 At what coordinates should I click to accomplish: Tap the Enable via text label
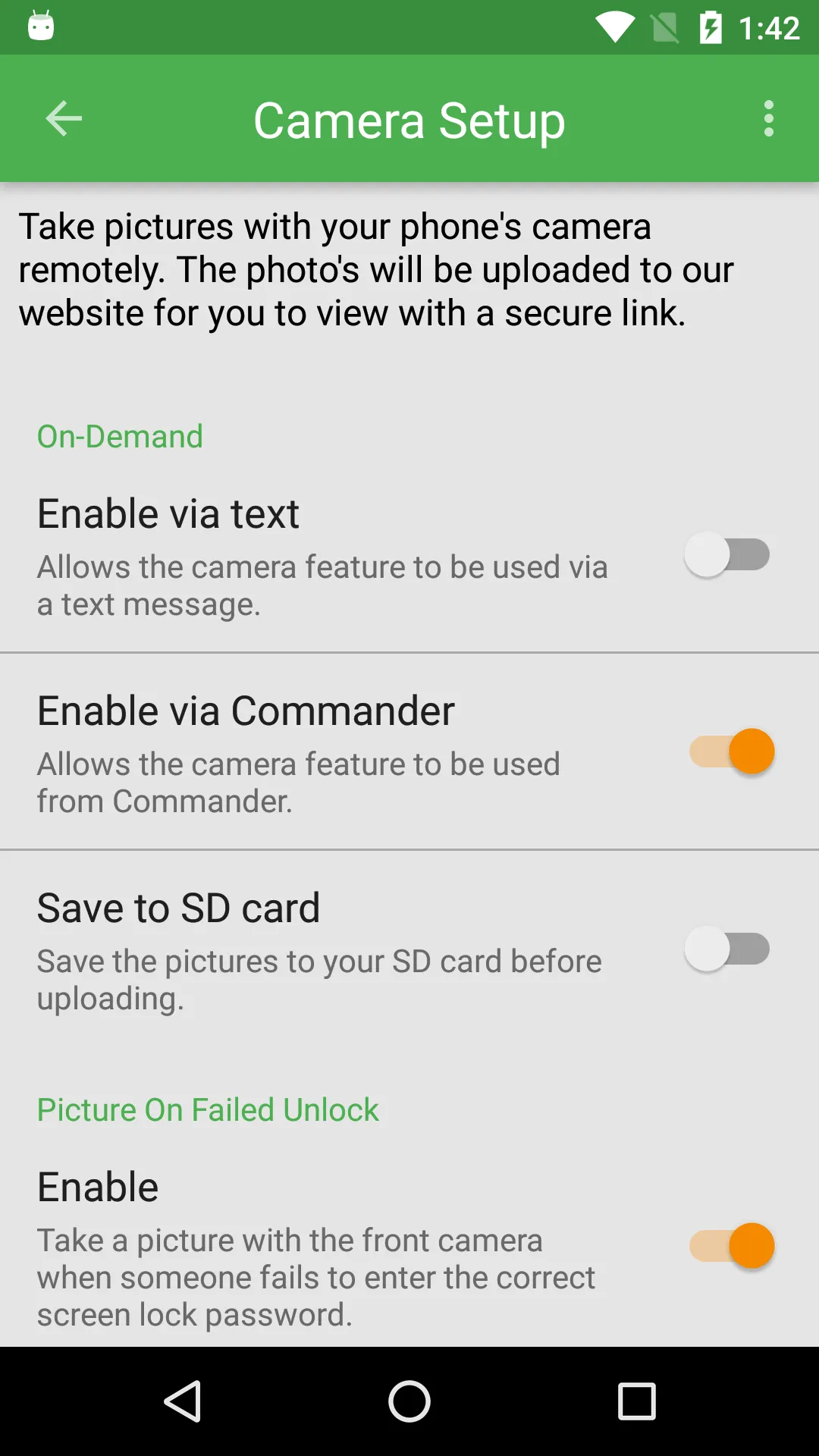168,513
